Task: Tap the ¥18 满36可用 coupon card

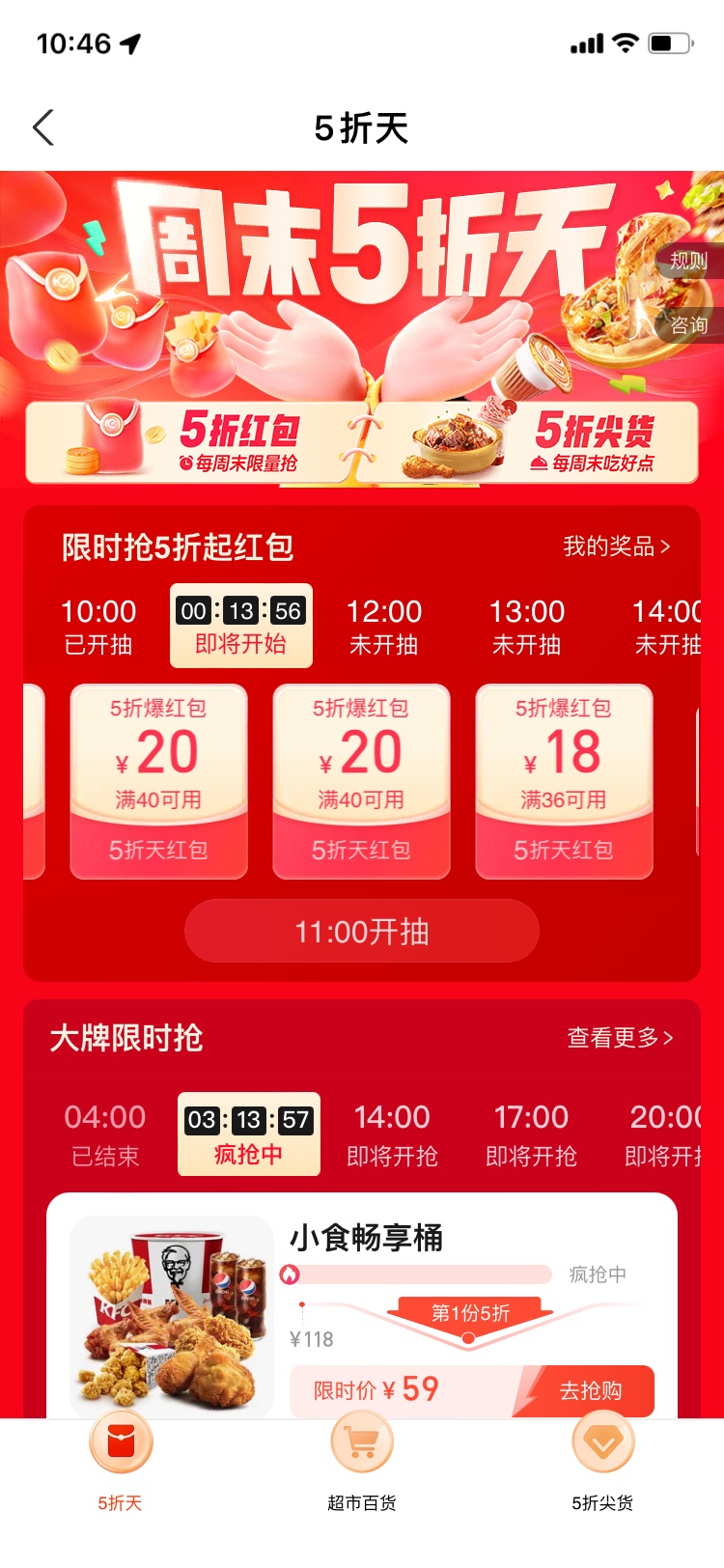Action: coord(564,781)
